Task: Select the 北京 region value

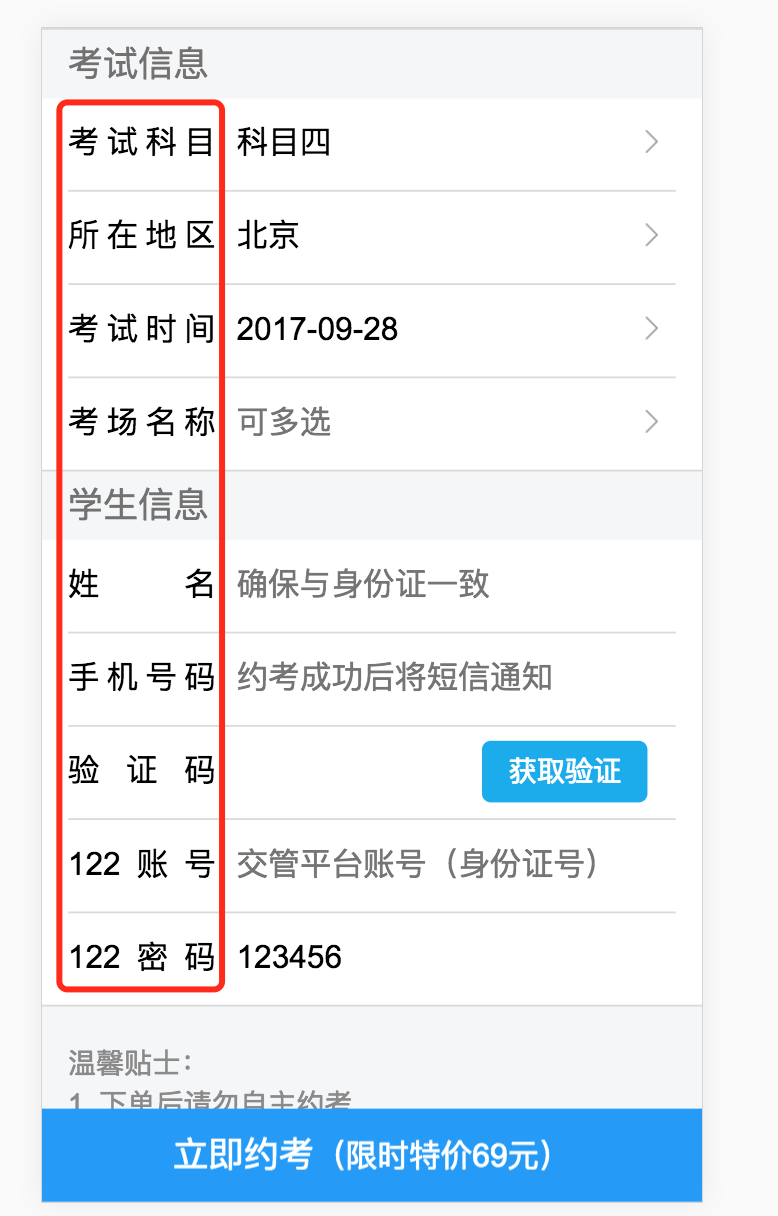Action: 268,236
